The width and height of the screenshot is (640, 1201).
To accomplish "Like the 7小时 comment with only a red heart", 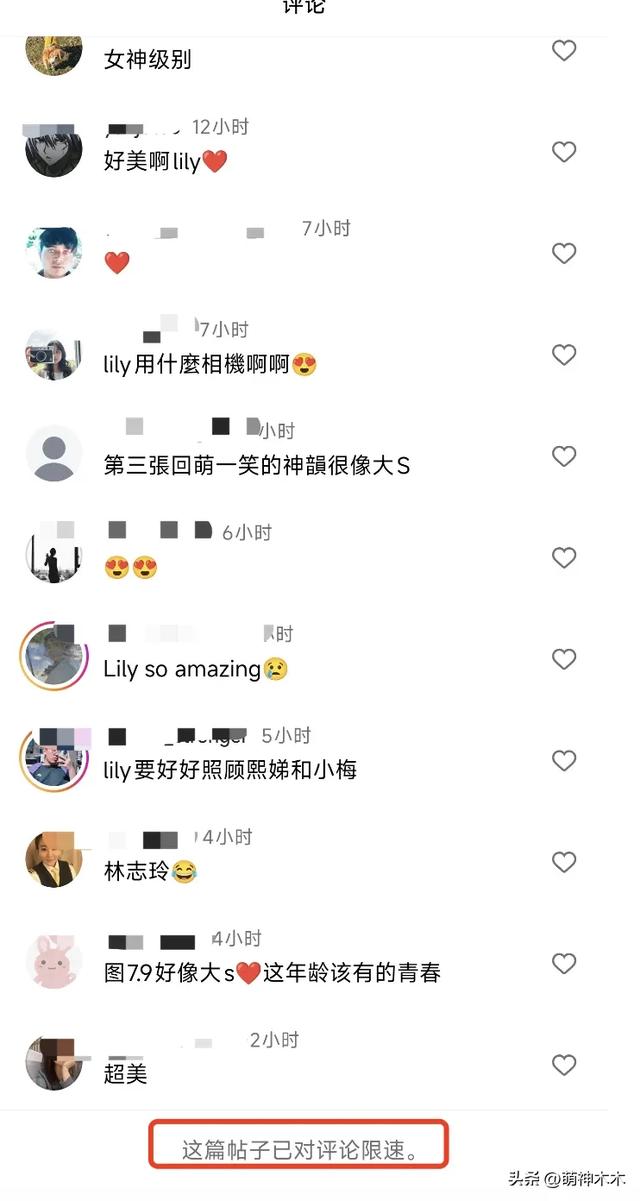I will pos(564,254).
